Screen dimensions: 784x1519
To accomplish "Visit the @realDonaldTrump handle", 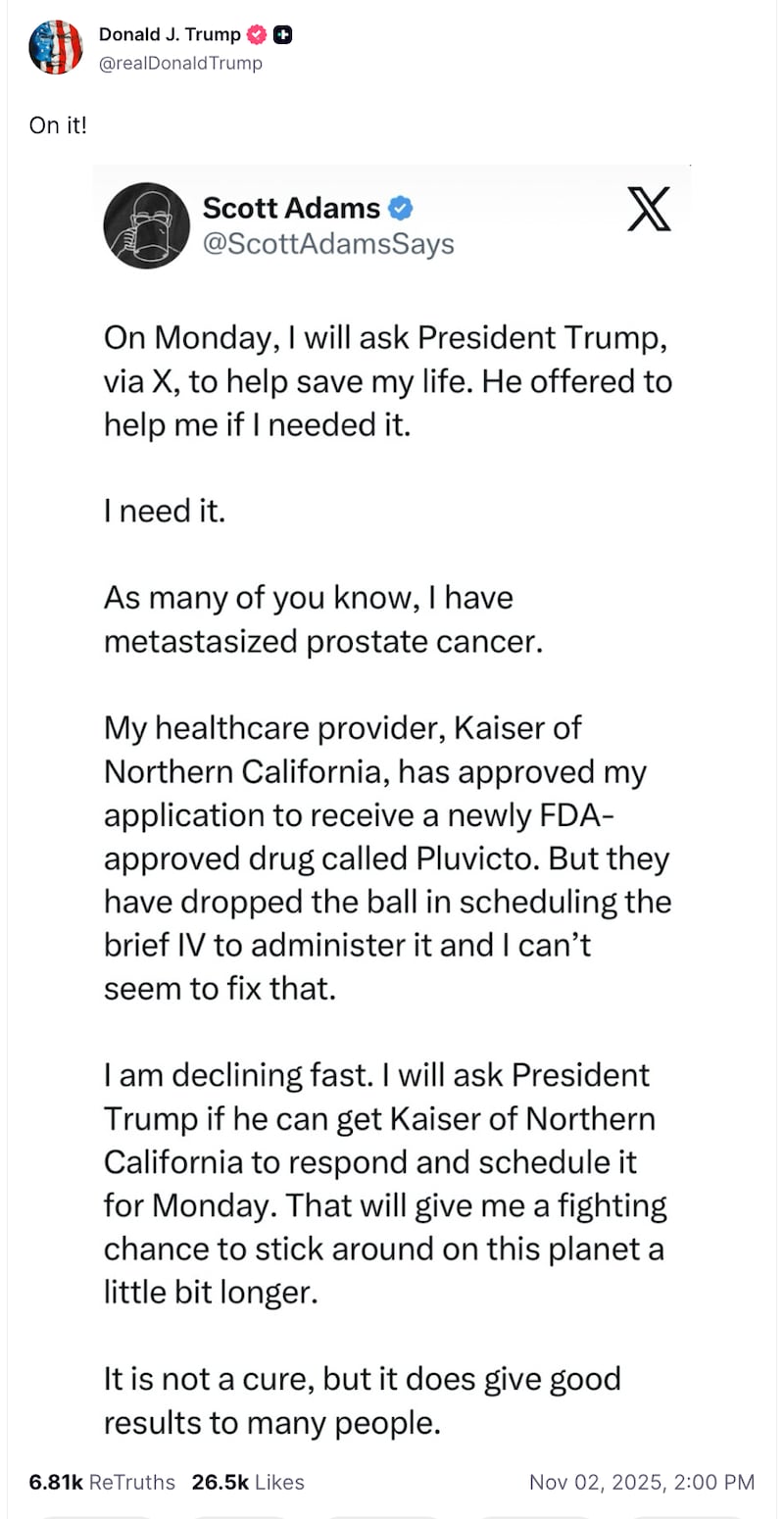I will pos(179,62).
